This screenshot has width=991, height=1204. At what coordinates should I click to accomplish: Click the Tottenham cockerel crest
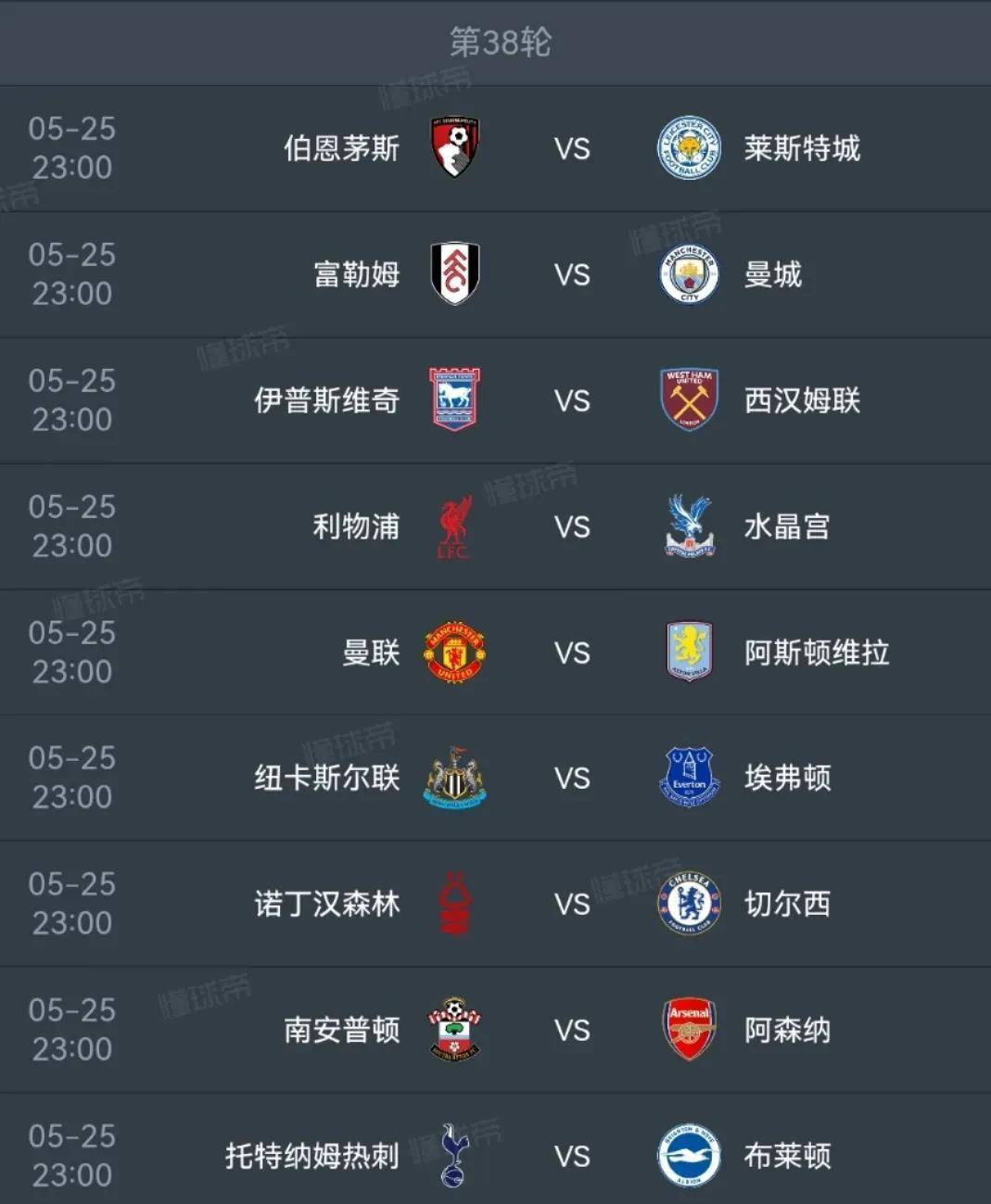(x=454, y=1156)
